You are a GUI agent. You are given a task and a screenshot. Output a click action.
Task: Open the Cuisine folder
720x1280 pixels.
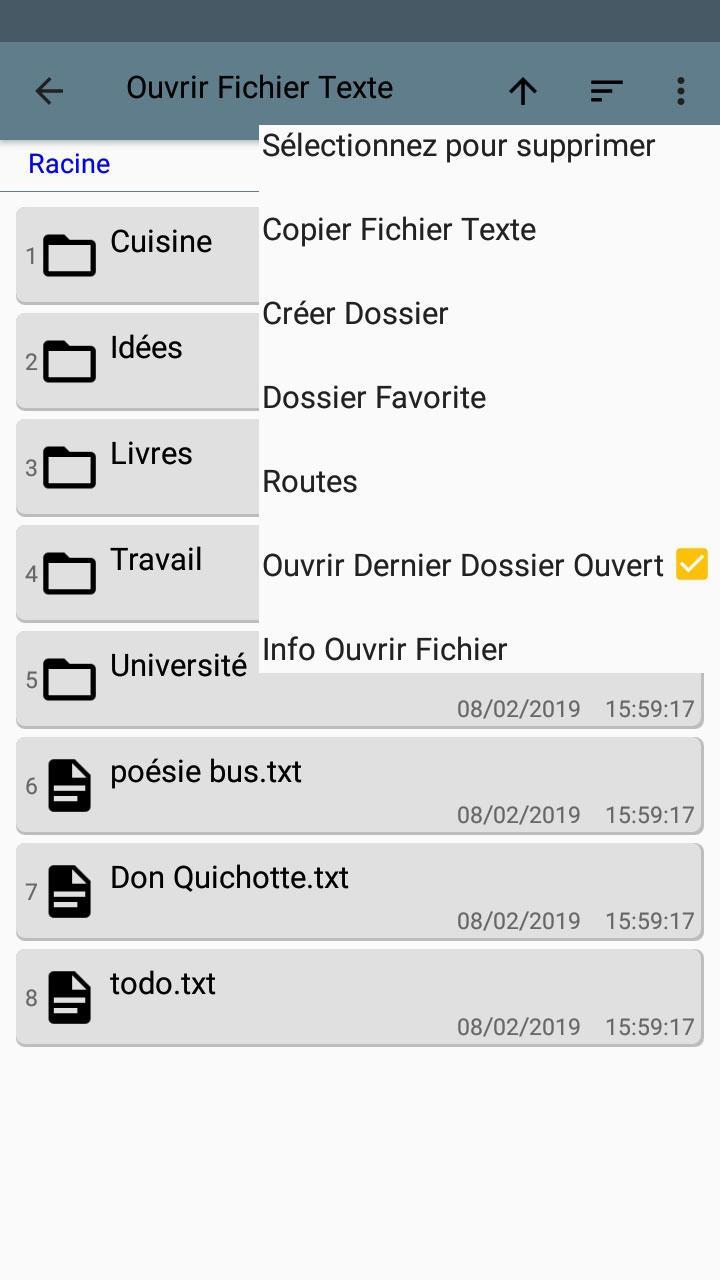[138, 255]
